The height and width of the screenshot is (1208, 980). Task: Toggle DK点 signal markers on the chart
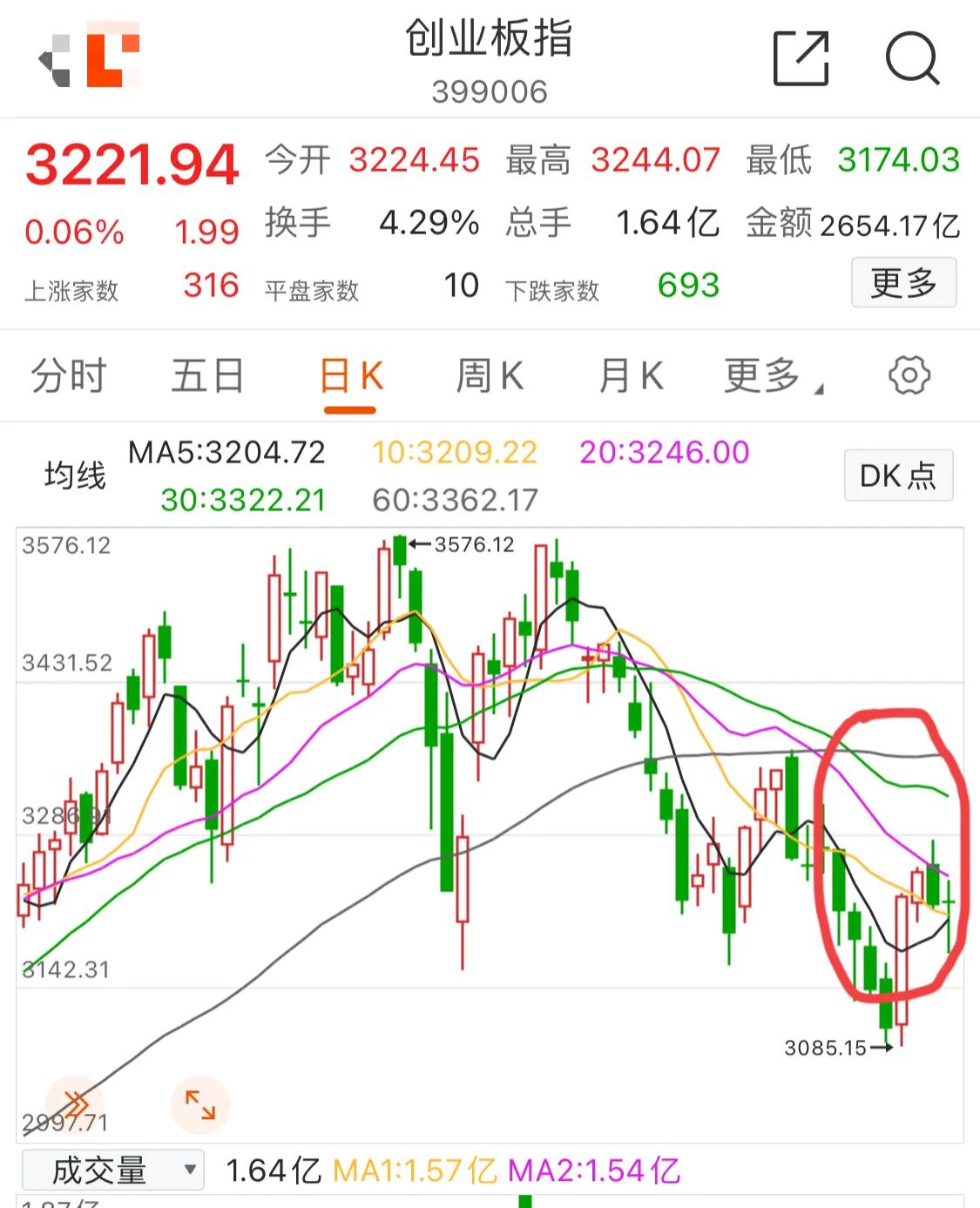[898, 476]
